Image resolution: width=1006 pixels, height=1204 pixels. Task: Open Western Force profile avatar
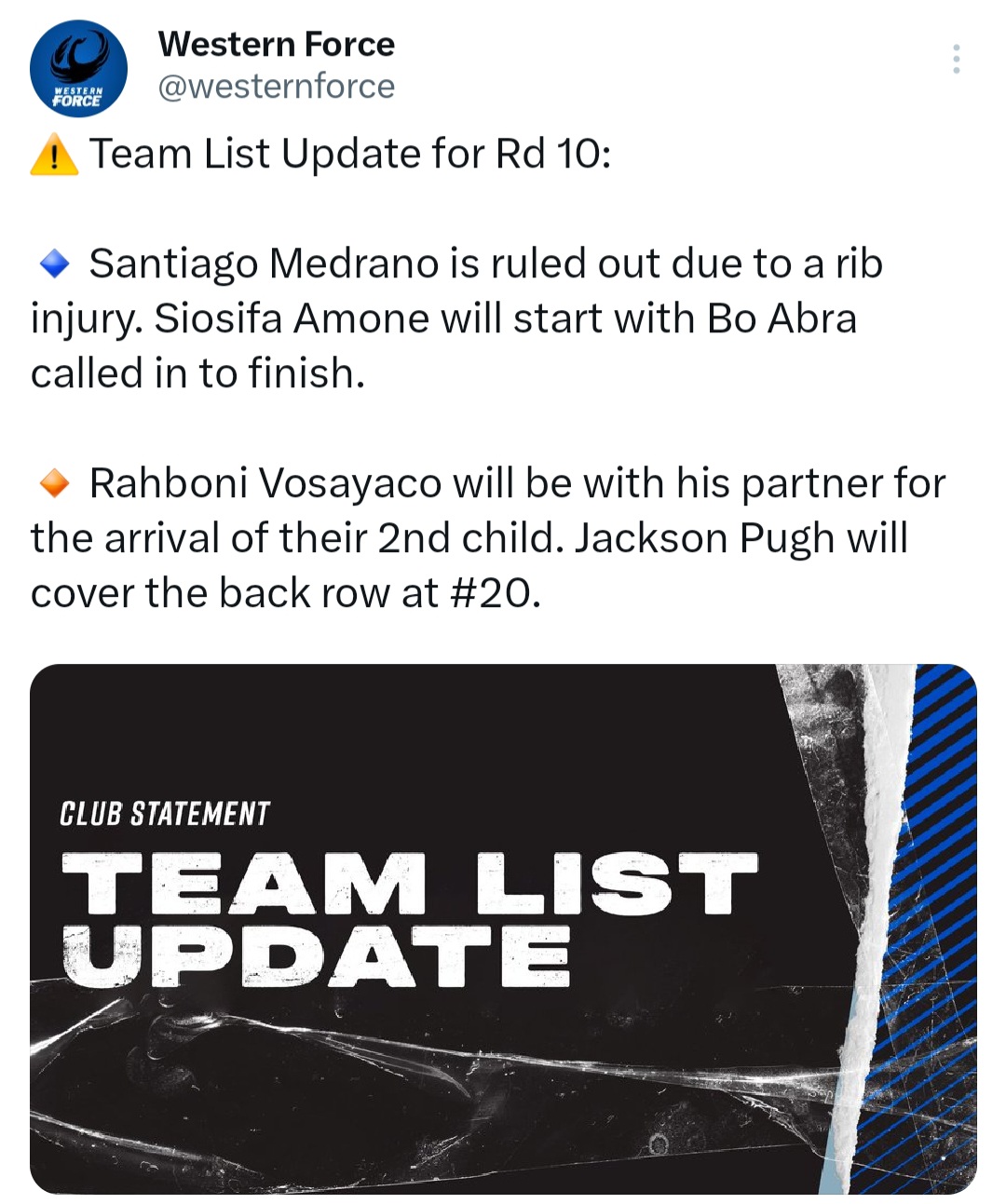coord(78,69)
